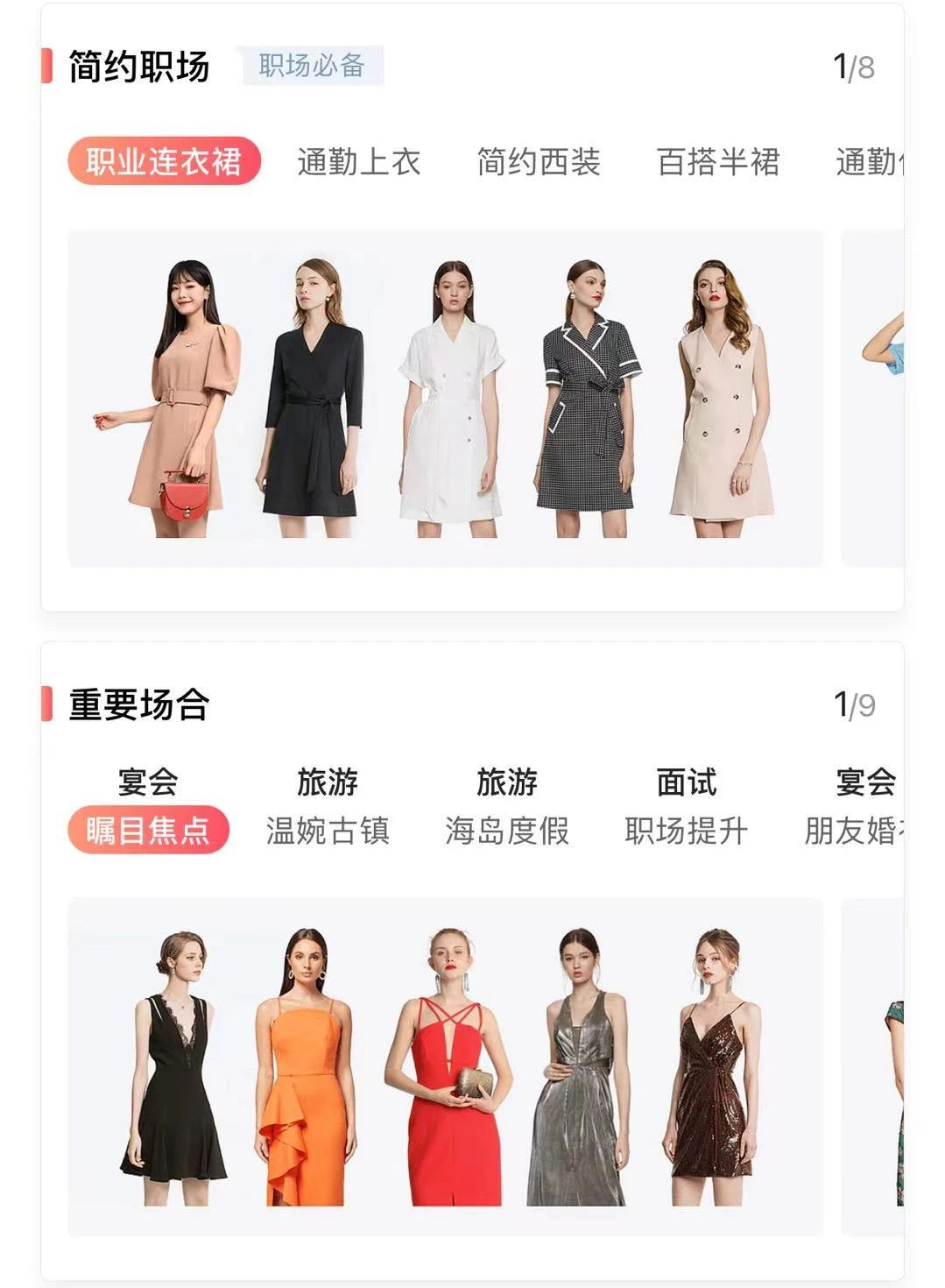Tap the 职场必备 tag
The image size is (945, 1288).
tap(312, 66)
